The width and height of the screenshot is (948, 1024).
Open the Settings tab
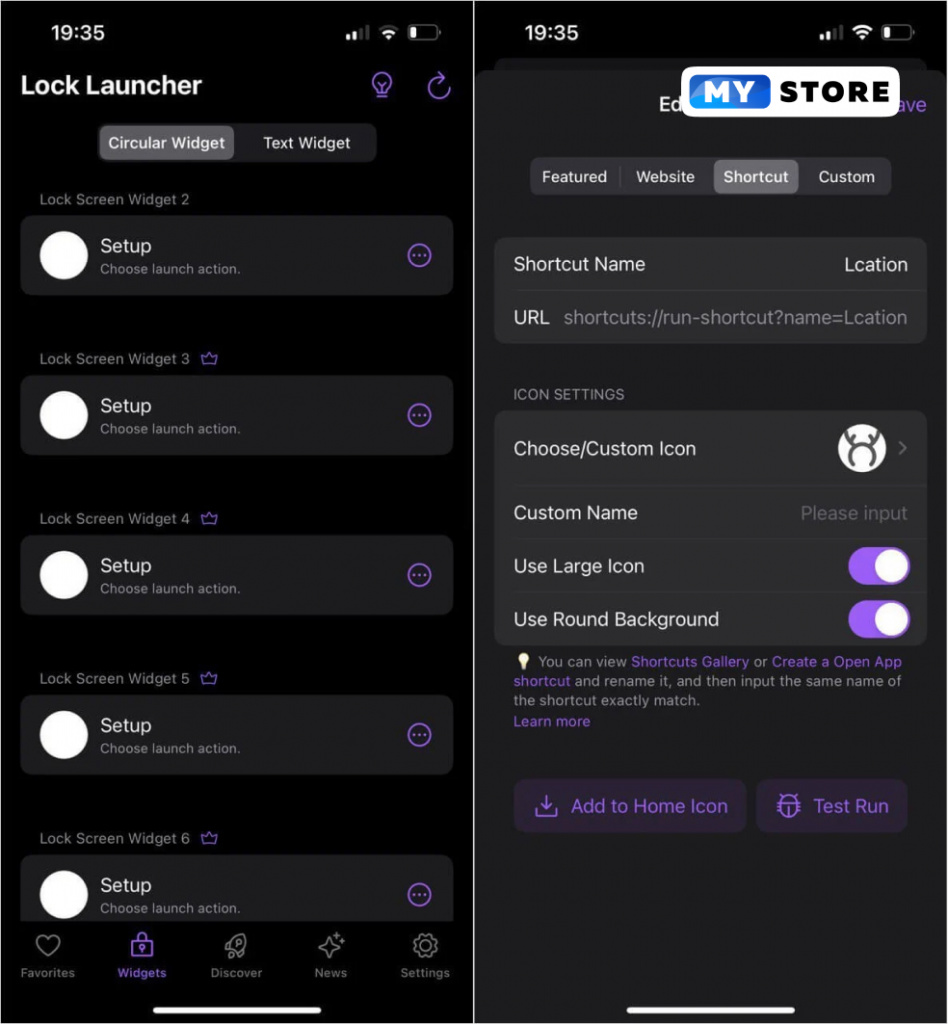(x=425, y=955)
